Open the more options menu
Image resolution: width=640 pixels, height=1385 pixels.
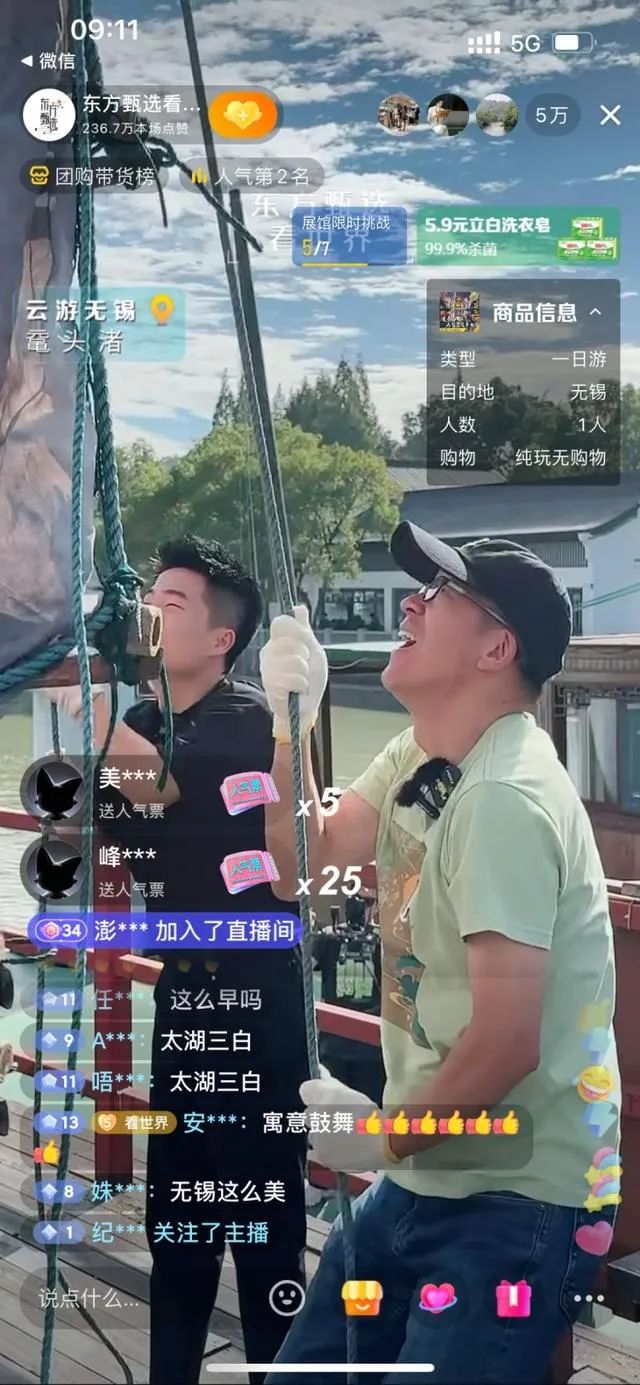pyautogui.click(x=588, y=1298)
